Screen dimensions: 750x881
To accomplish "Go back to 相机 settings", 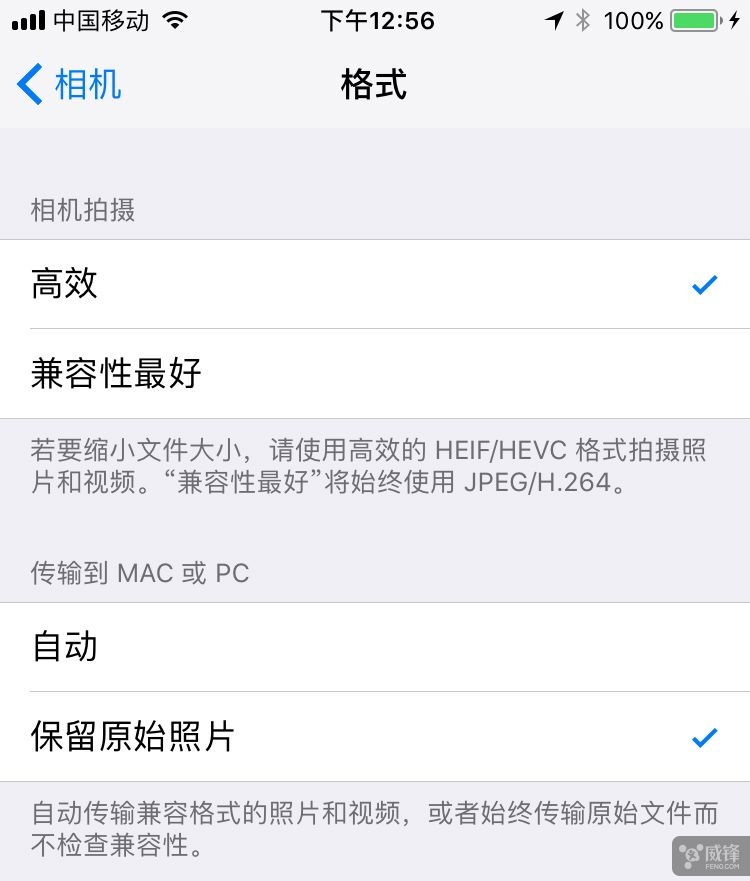I will coord(70,85).
